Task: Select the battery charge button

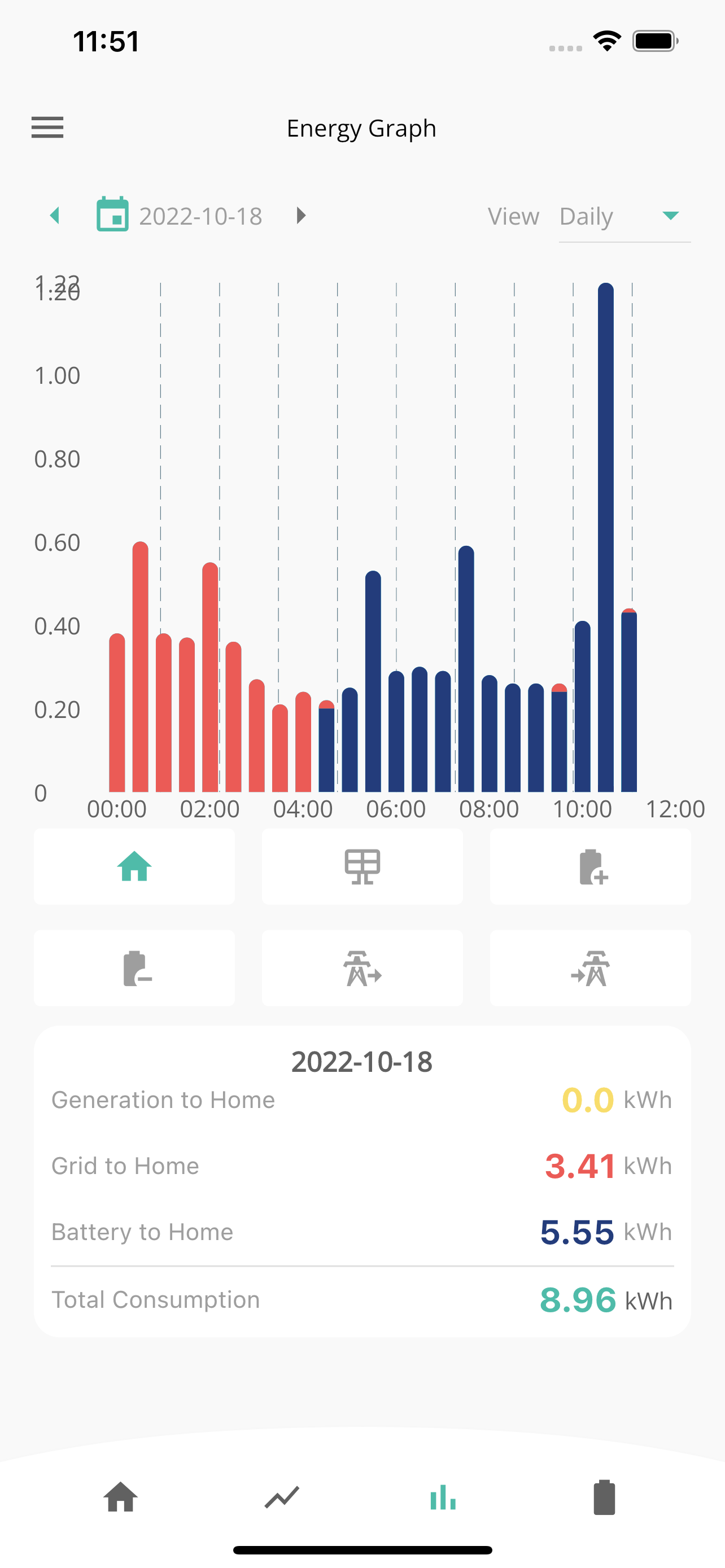Action: coord(591,866)
